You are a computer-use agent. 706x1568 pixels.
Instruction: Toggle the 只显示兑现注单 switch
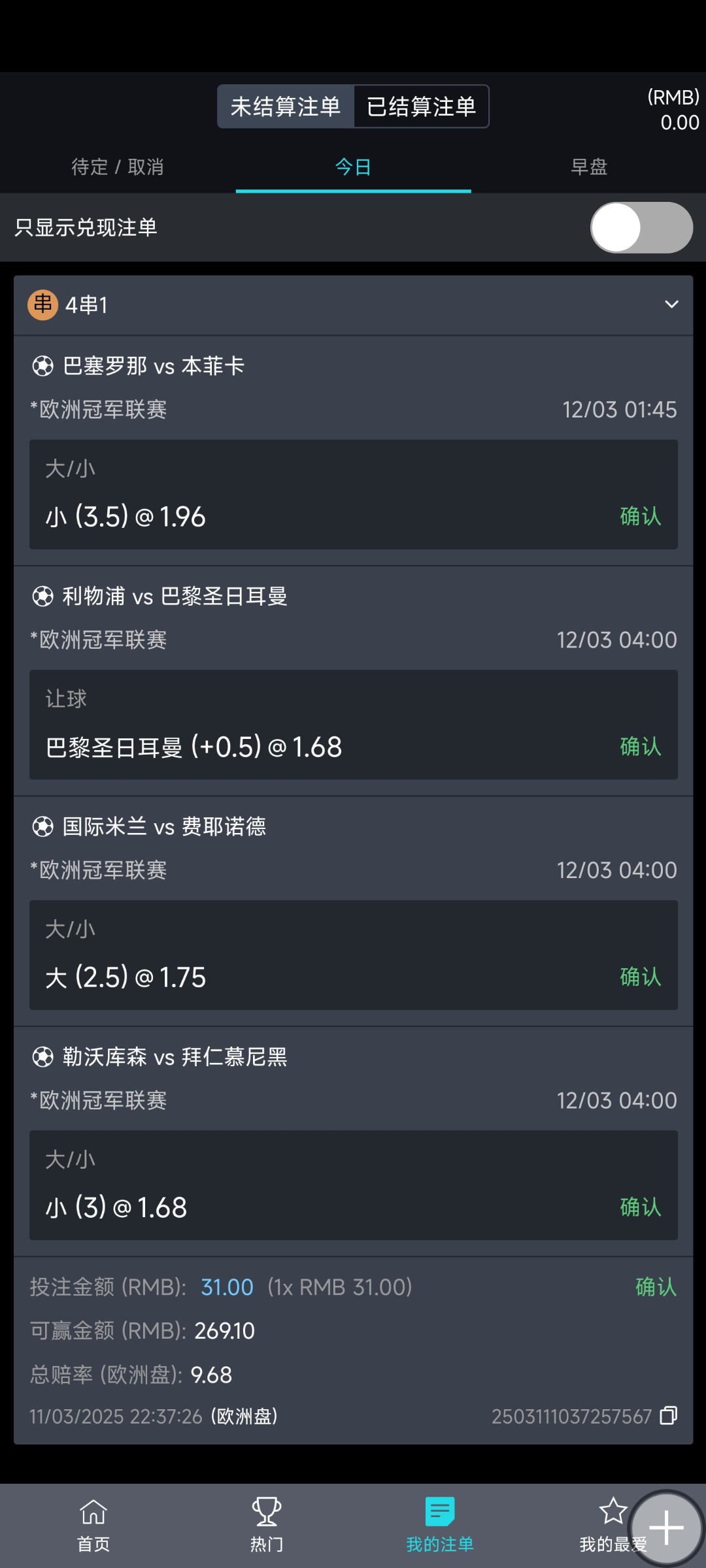641,227
